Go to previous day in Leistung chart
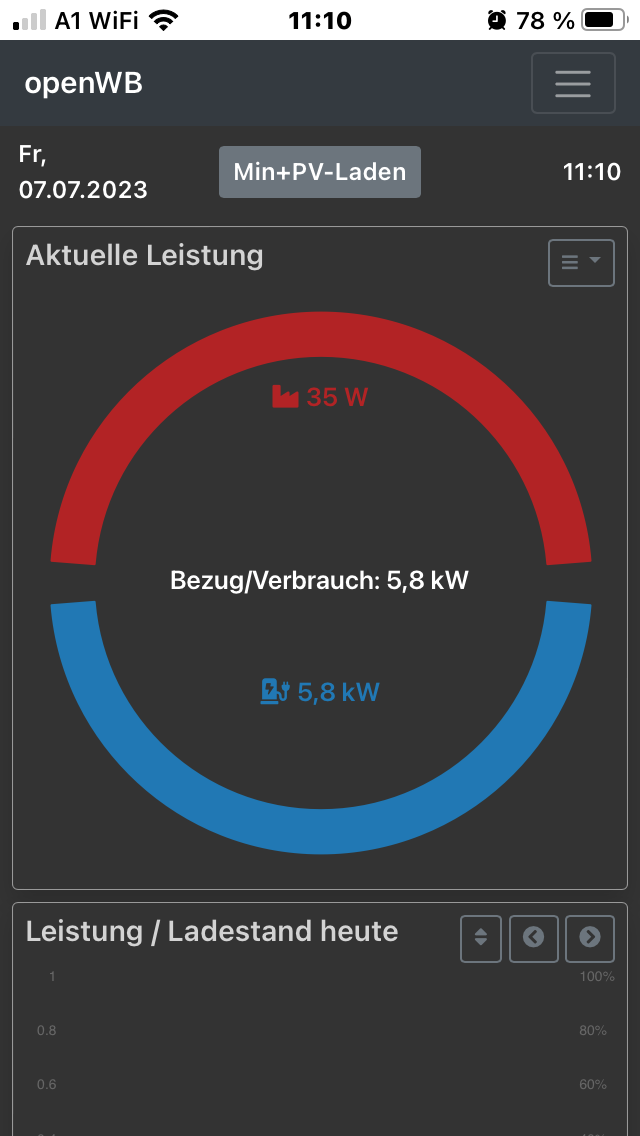Screen dimensions: 640x1136 pos(534,937)
